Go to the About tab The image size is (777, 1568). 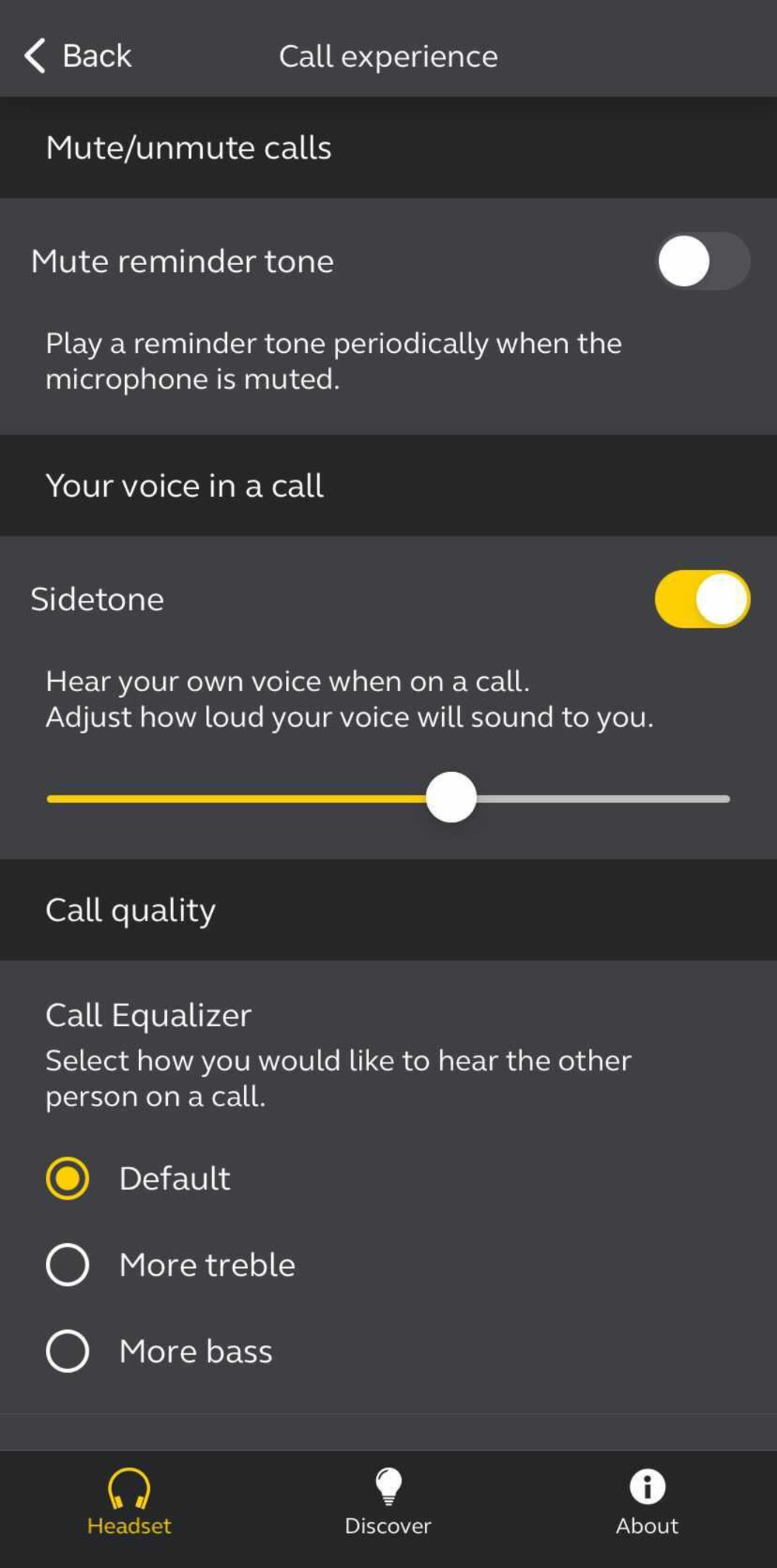click(x=646, y=1502)
